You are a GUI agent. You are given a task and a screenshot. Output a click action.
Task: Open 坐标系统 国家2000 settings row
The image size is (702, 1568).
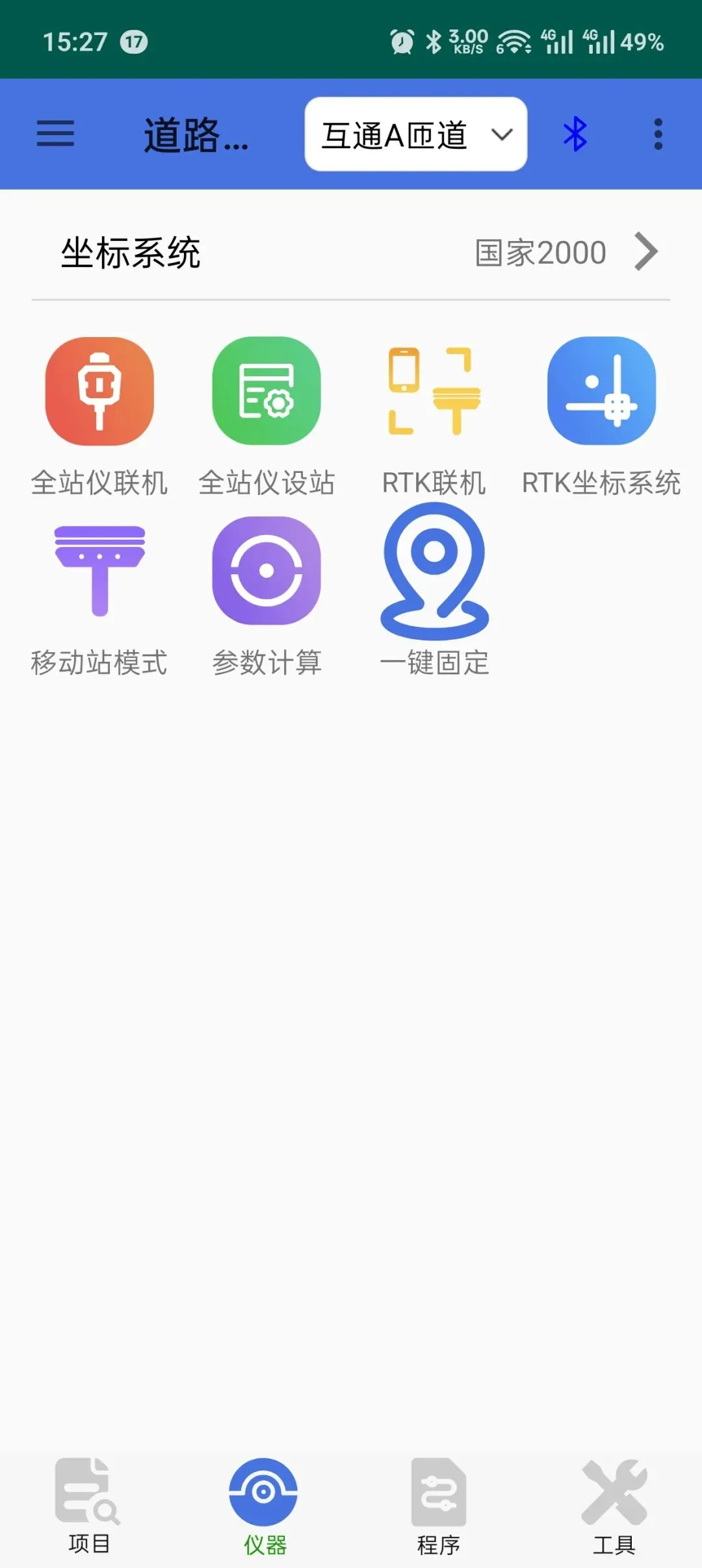(351, 253)
